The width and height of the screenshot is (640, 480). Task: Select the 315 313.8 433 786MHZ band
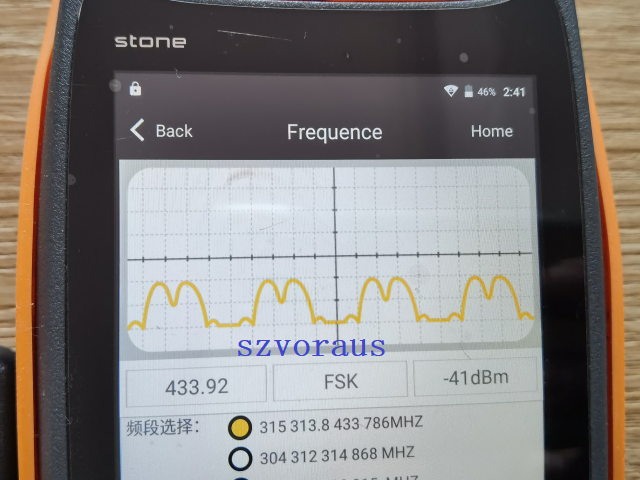[240, 427]
